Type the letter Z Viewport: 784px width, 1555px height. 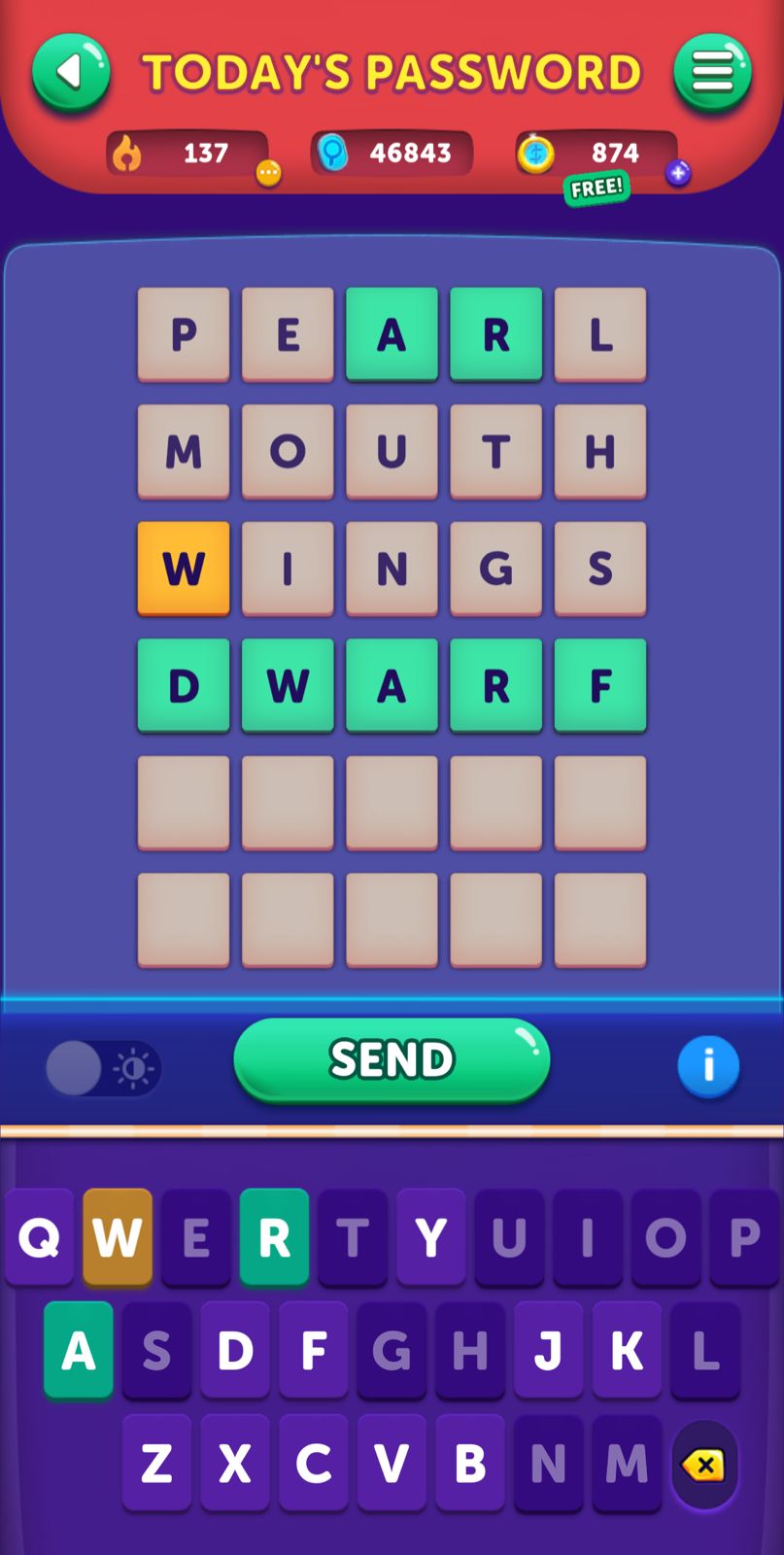[x=156, y=1463]
